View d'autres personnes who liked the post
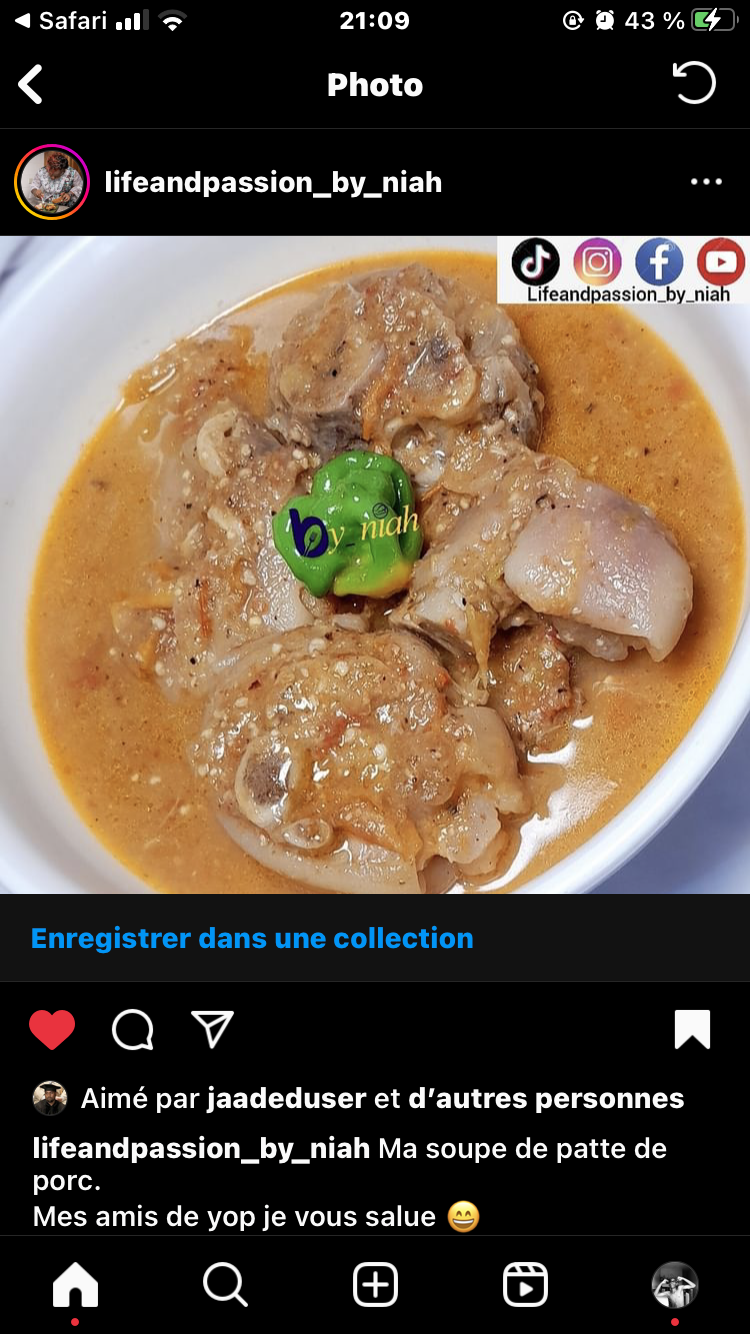 pyautogui.click(x=546, y=1098)
